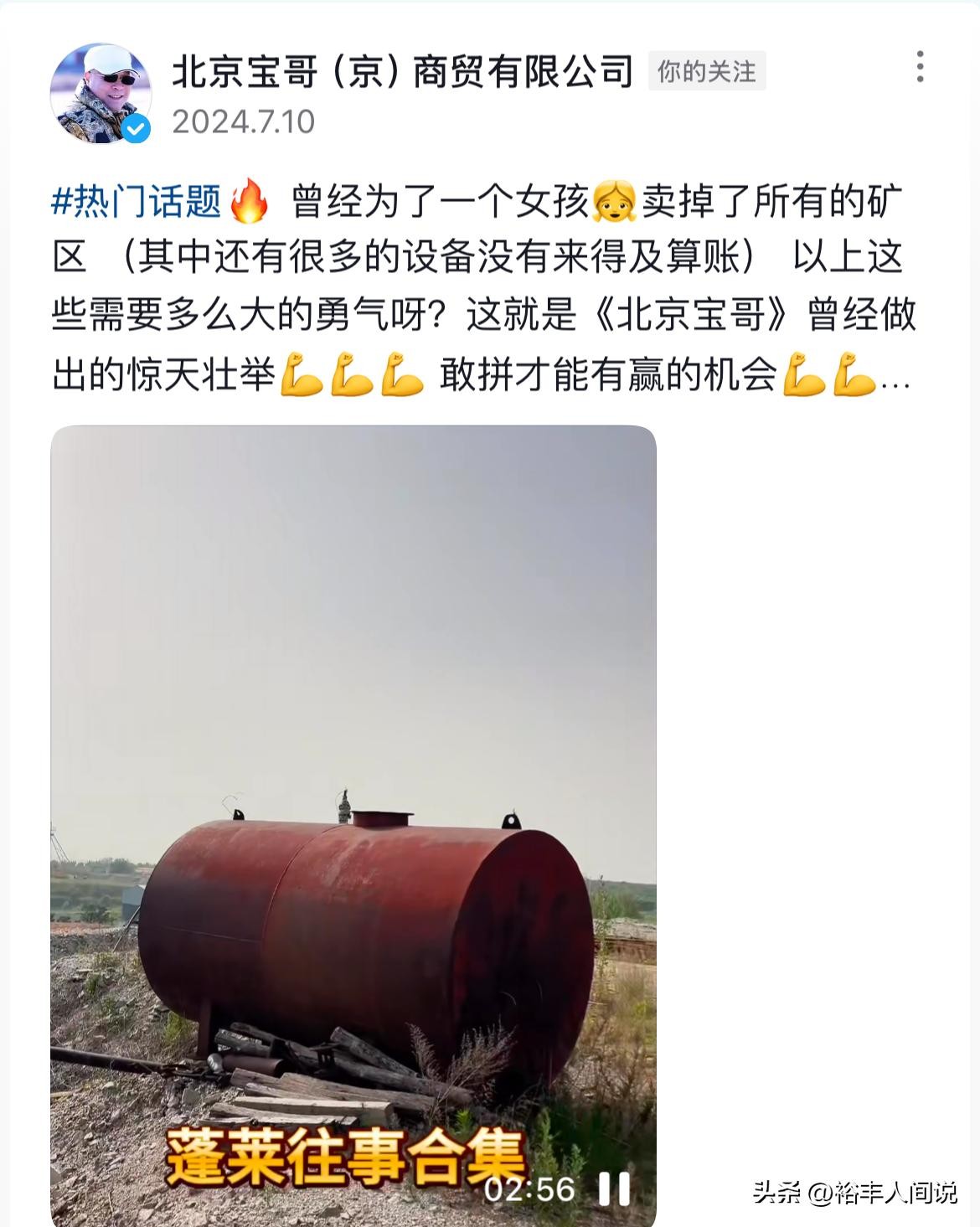Tap the 你的关注 following tag
This screenshot has width=980, height=1227.
[x=706, y=72]
